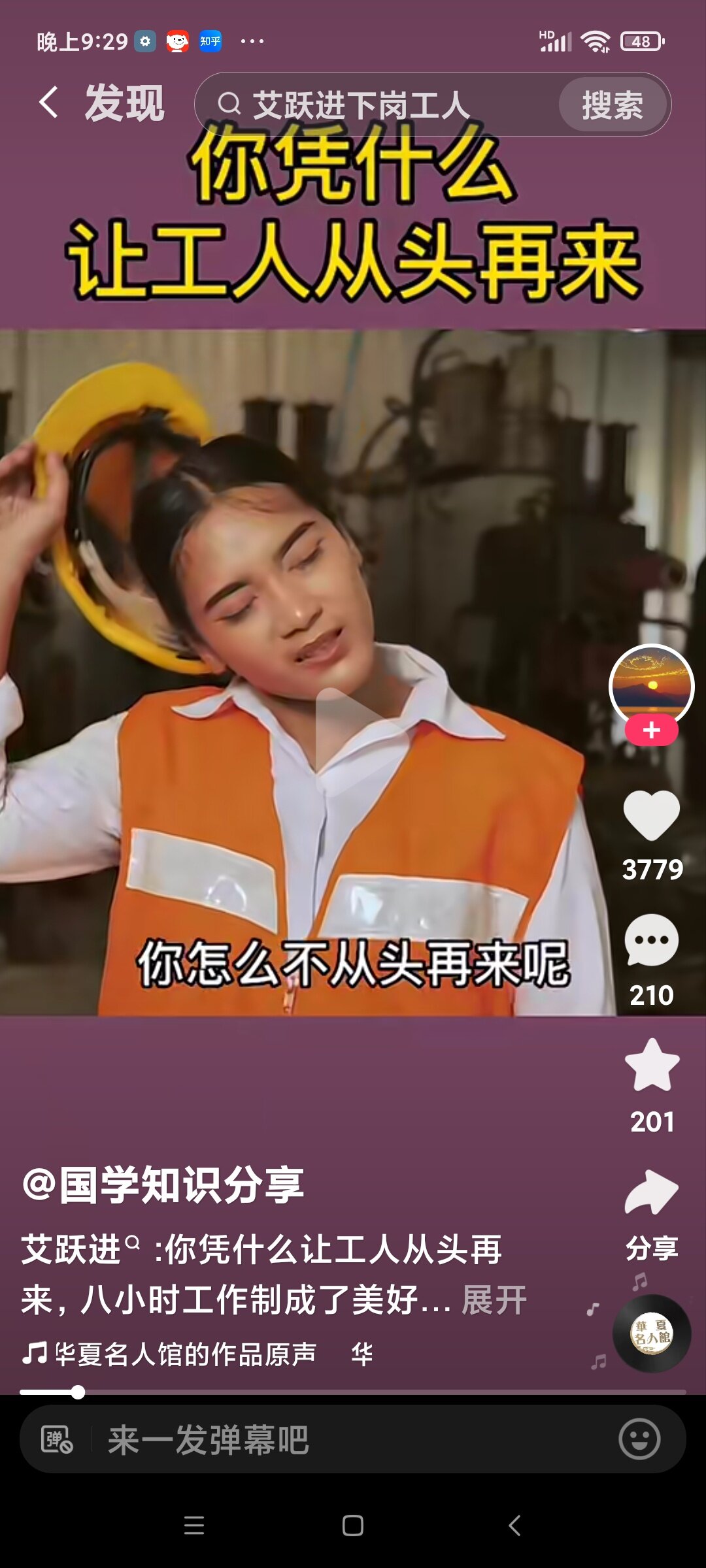The height and width of the screenshot is (1568, 706).
Task: Open the comments with 210 replies
Action: click(x=651, y=941)
